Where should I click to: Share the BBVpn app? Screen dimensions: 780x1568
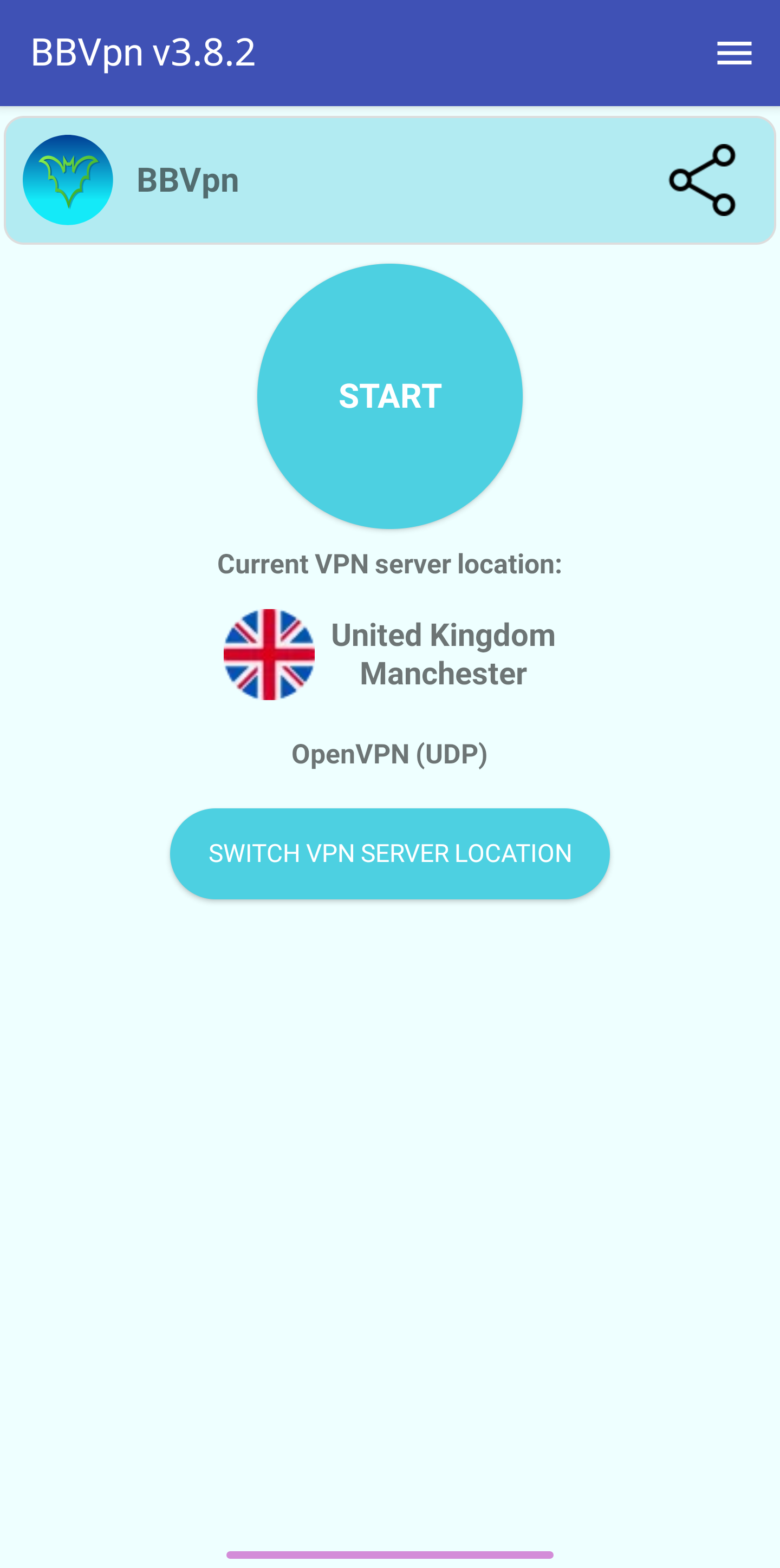point(703,180)
